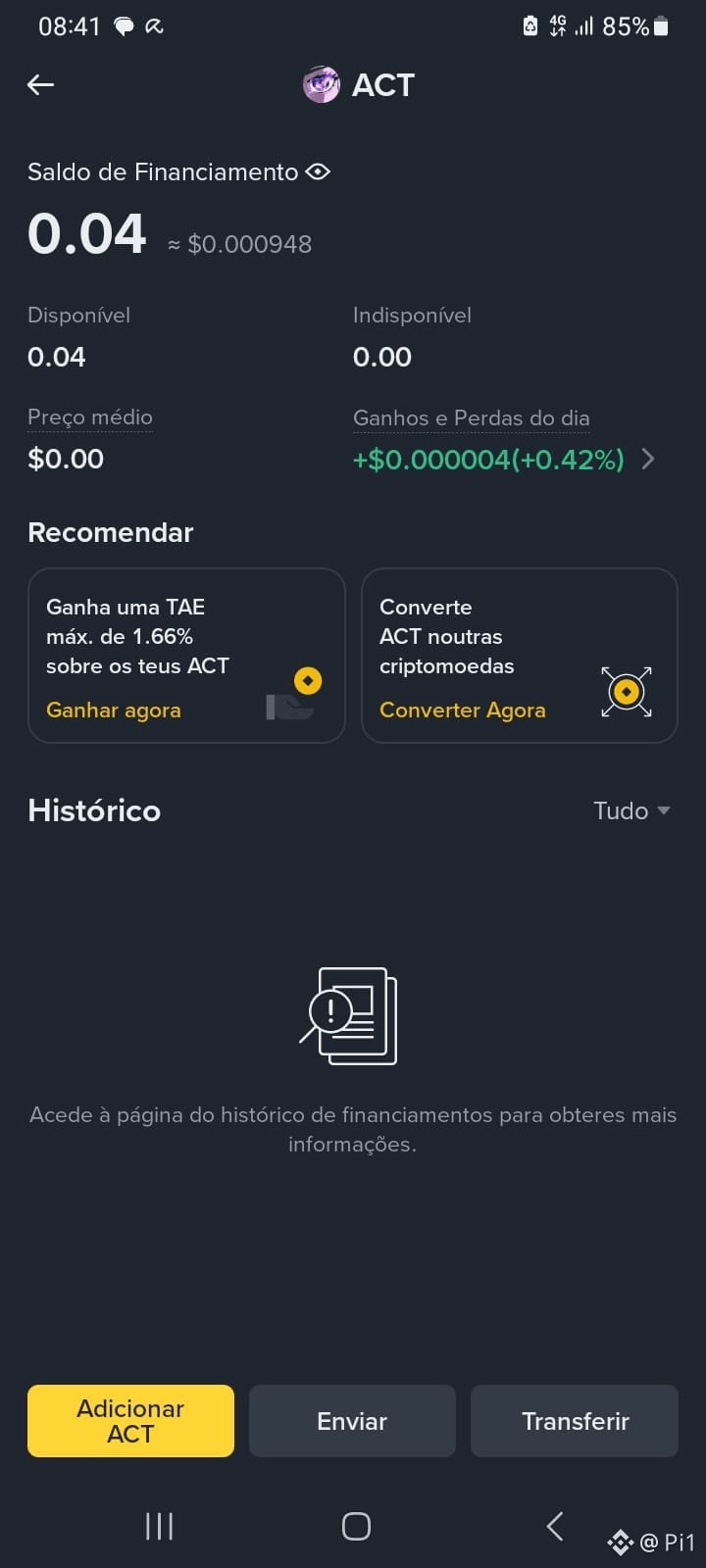Open "Ganhos e Perdas do dia" details
This screenshot has width=706, height=1568.
(x=471, y=418)
